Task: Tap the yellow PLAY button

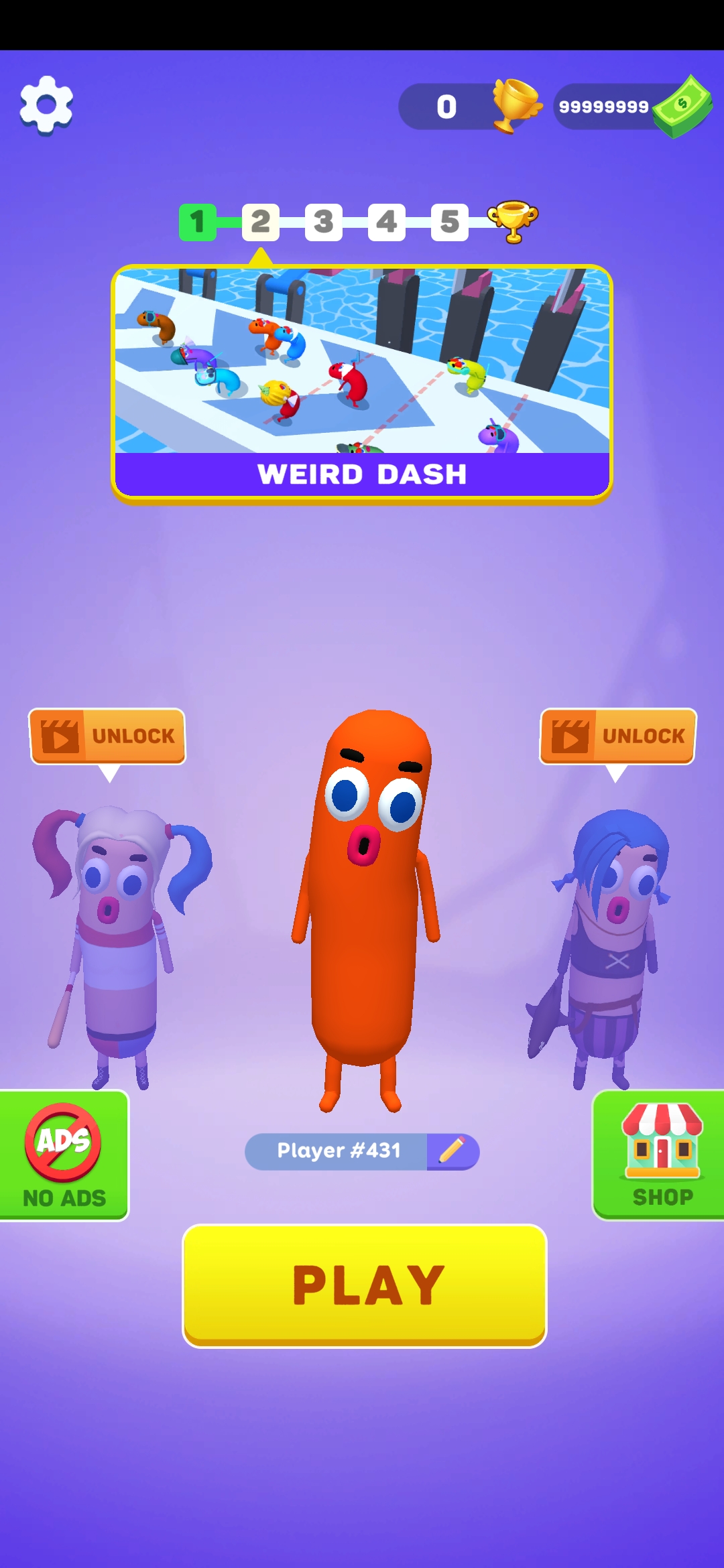Action: coord(365,1285)
